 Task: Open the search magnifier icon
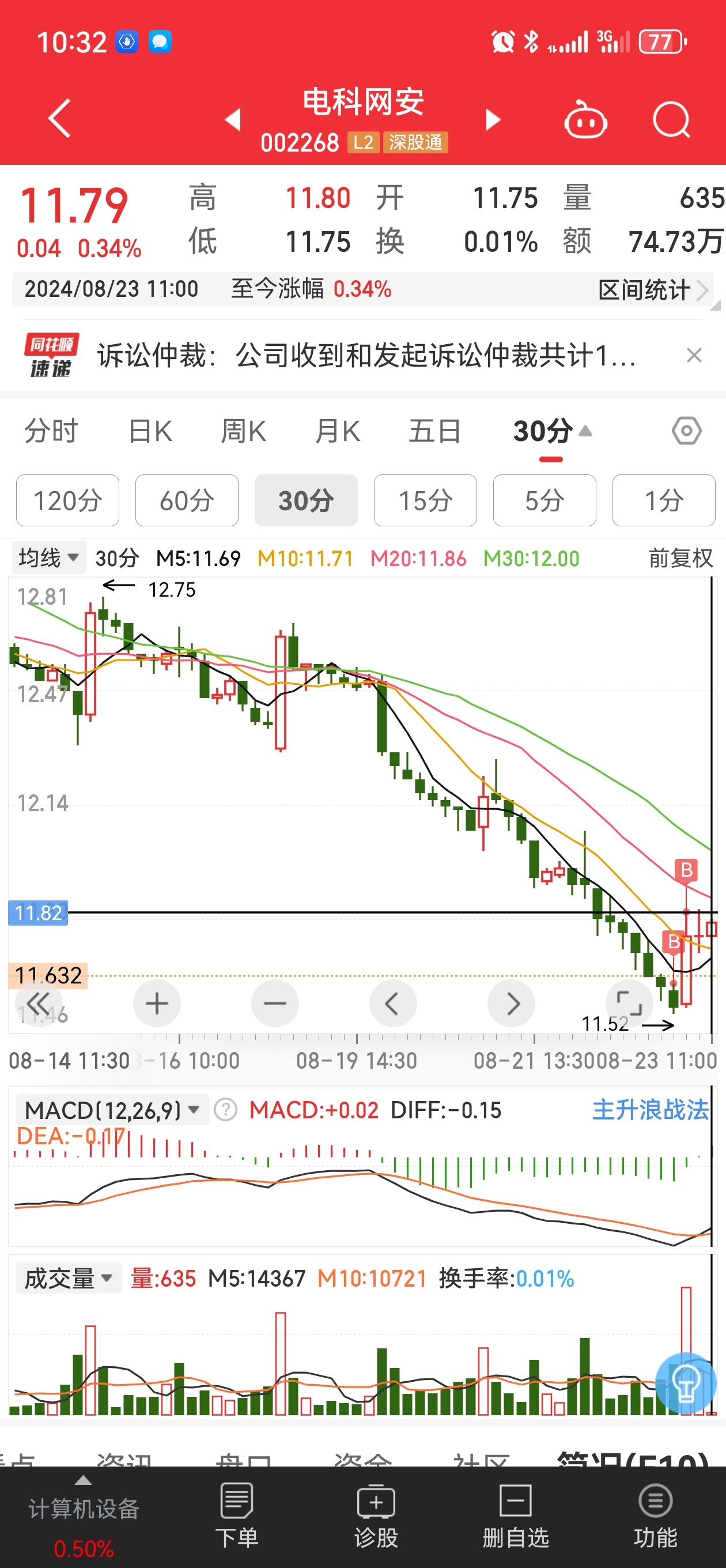(671, 119)
